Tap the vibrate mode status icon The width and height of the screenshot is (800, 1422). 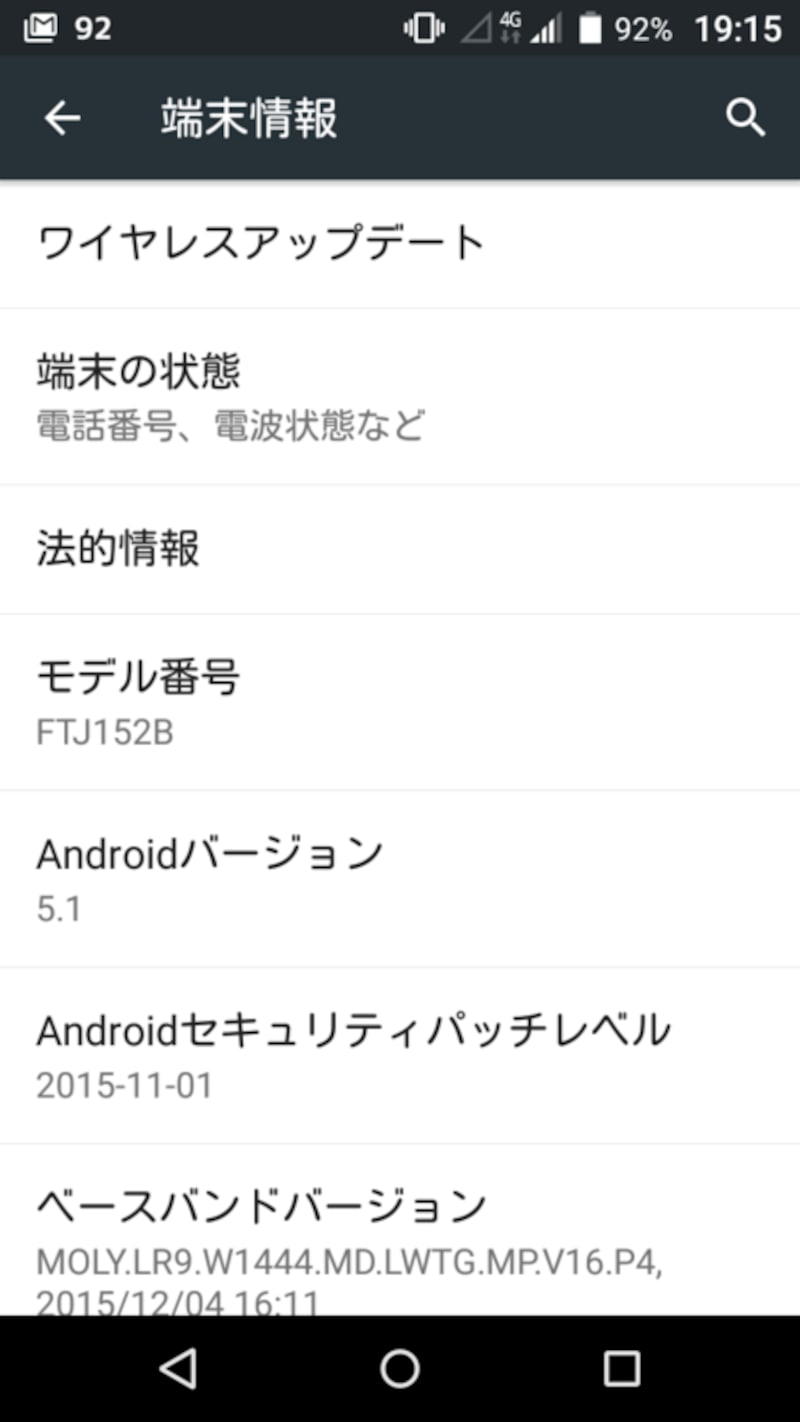point(423,27)
